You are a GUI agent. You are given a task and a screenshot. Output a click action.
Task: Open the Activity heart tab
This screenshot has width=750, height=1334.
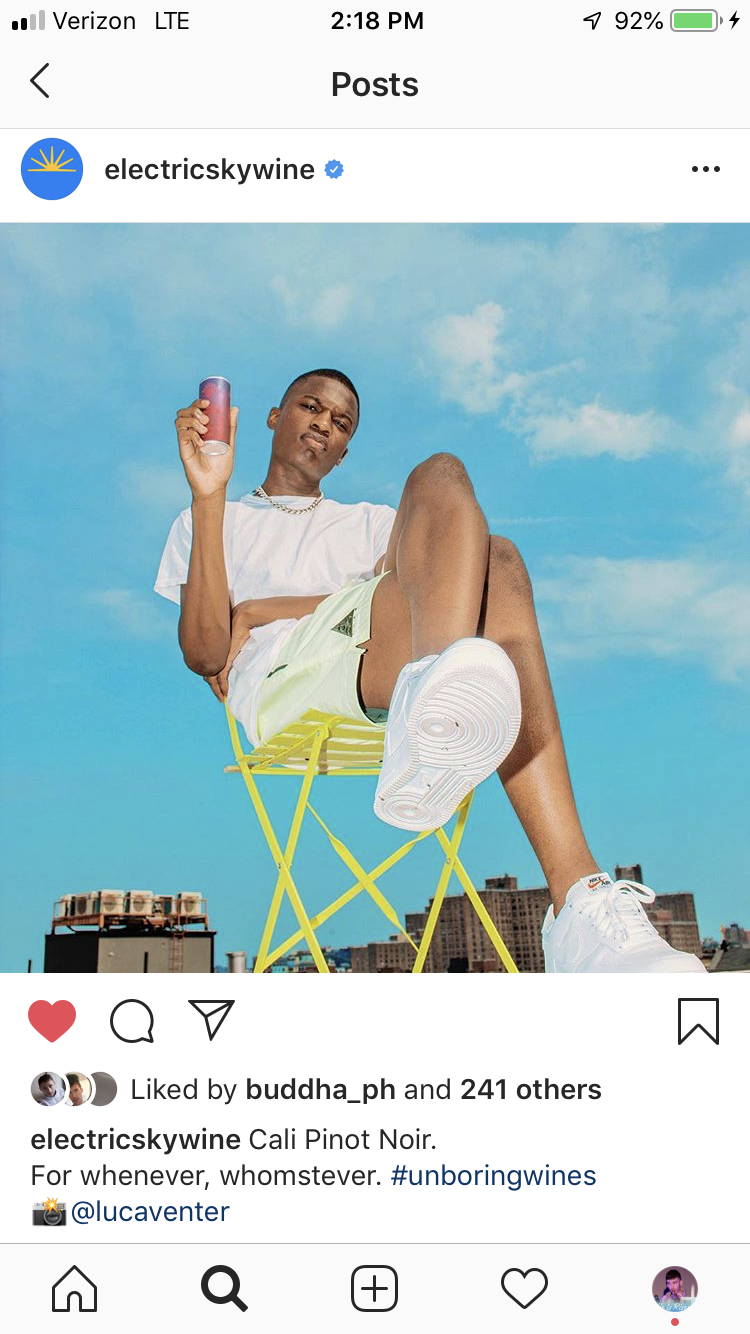coord(525,1288)
